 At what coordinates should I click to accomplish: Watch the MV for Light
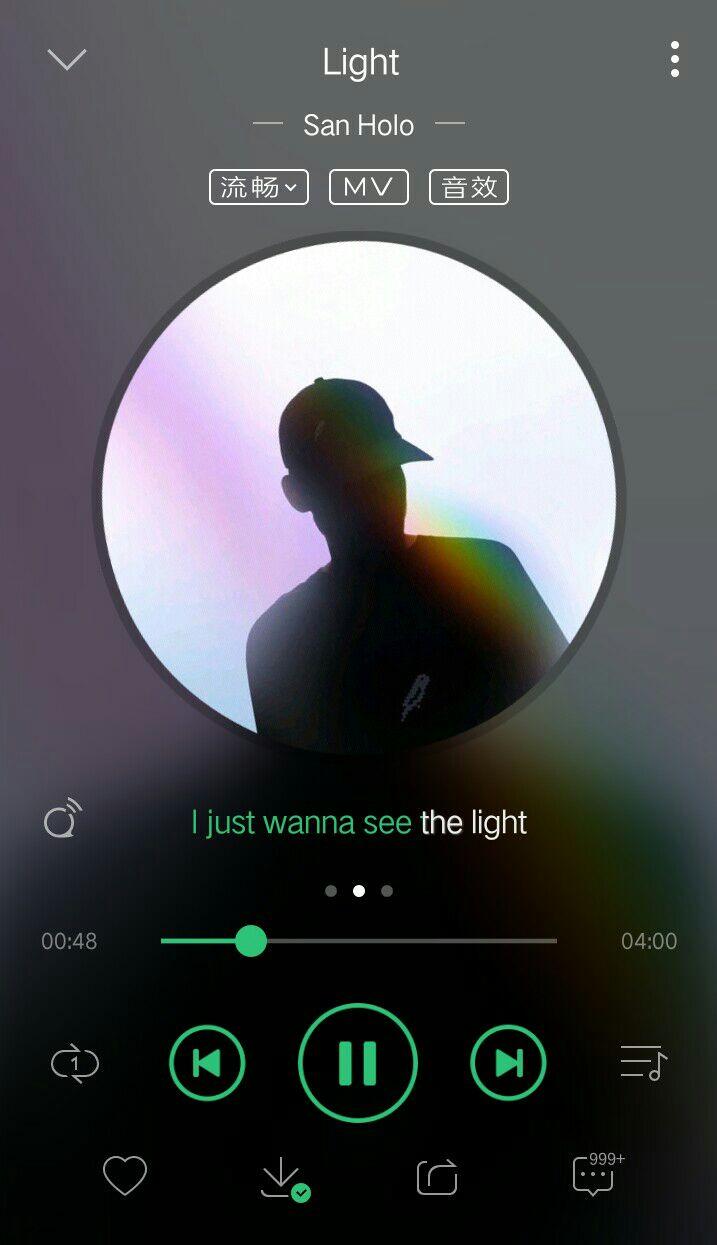(x=369, y=187)
